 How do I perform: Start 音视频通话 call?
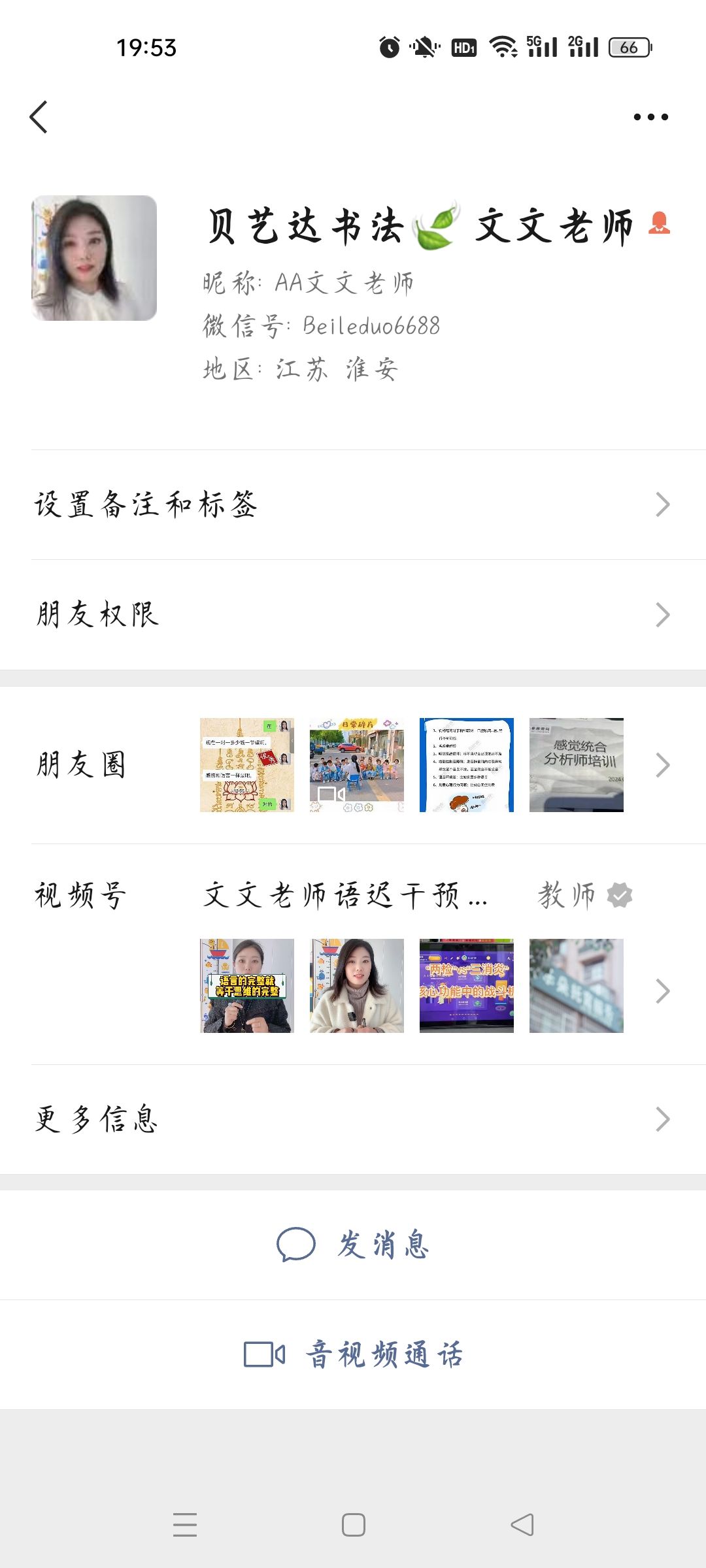[353, 1354]
